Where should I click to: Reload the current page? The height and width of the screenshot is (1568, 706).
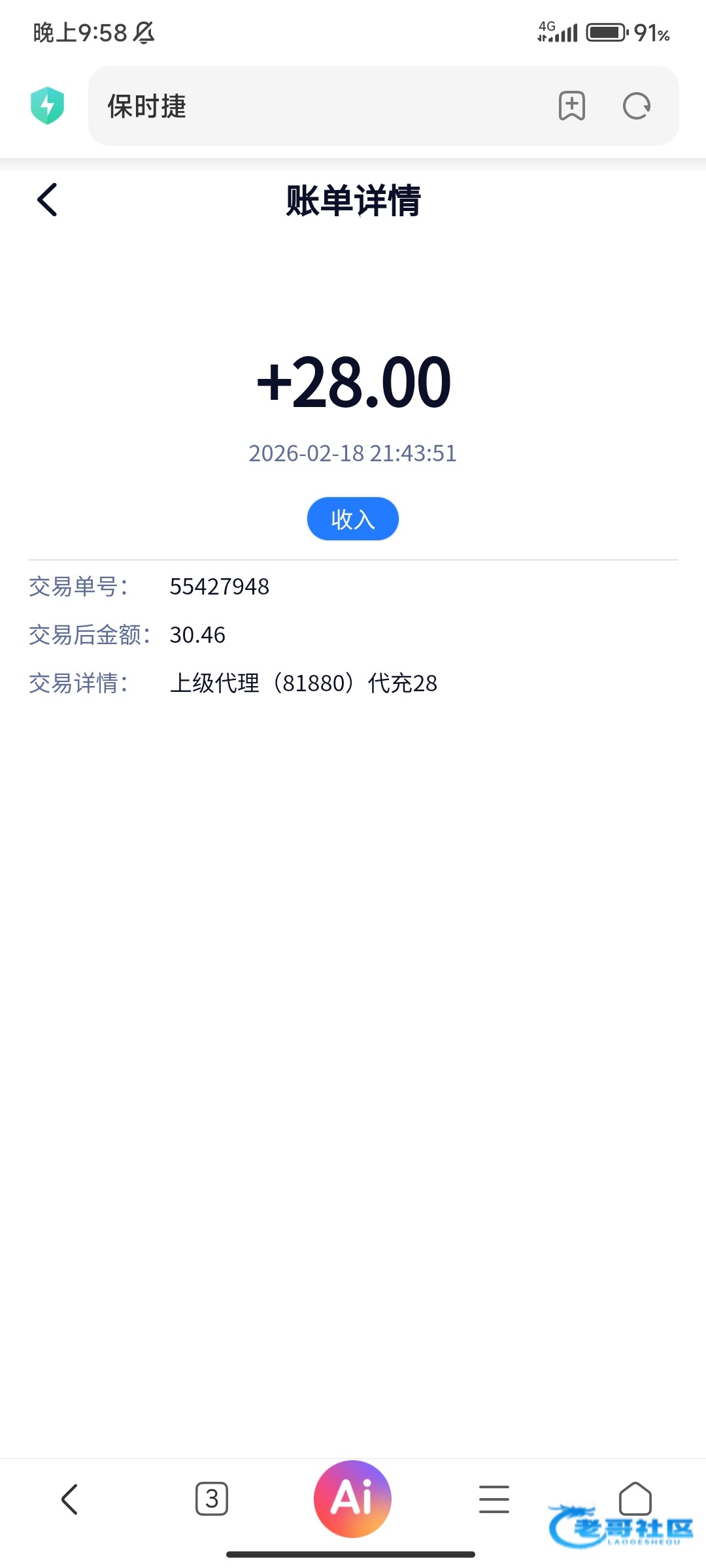(x=636, y=106)
